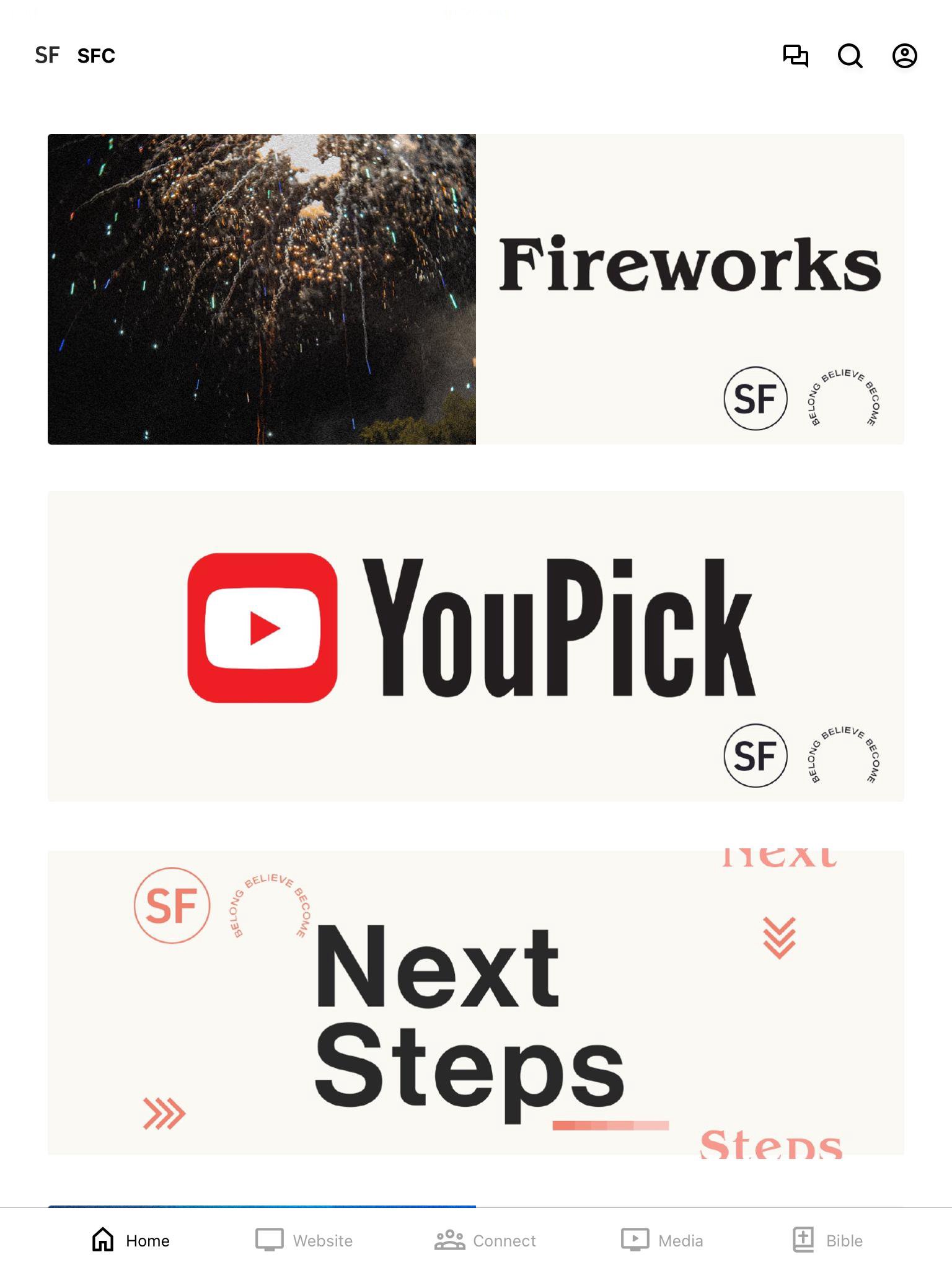Screen dimensions: 952x1270
Task: Switch to the Connect tab
Action: (485, 1240)
